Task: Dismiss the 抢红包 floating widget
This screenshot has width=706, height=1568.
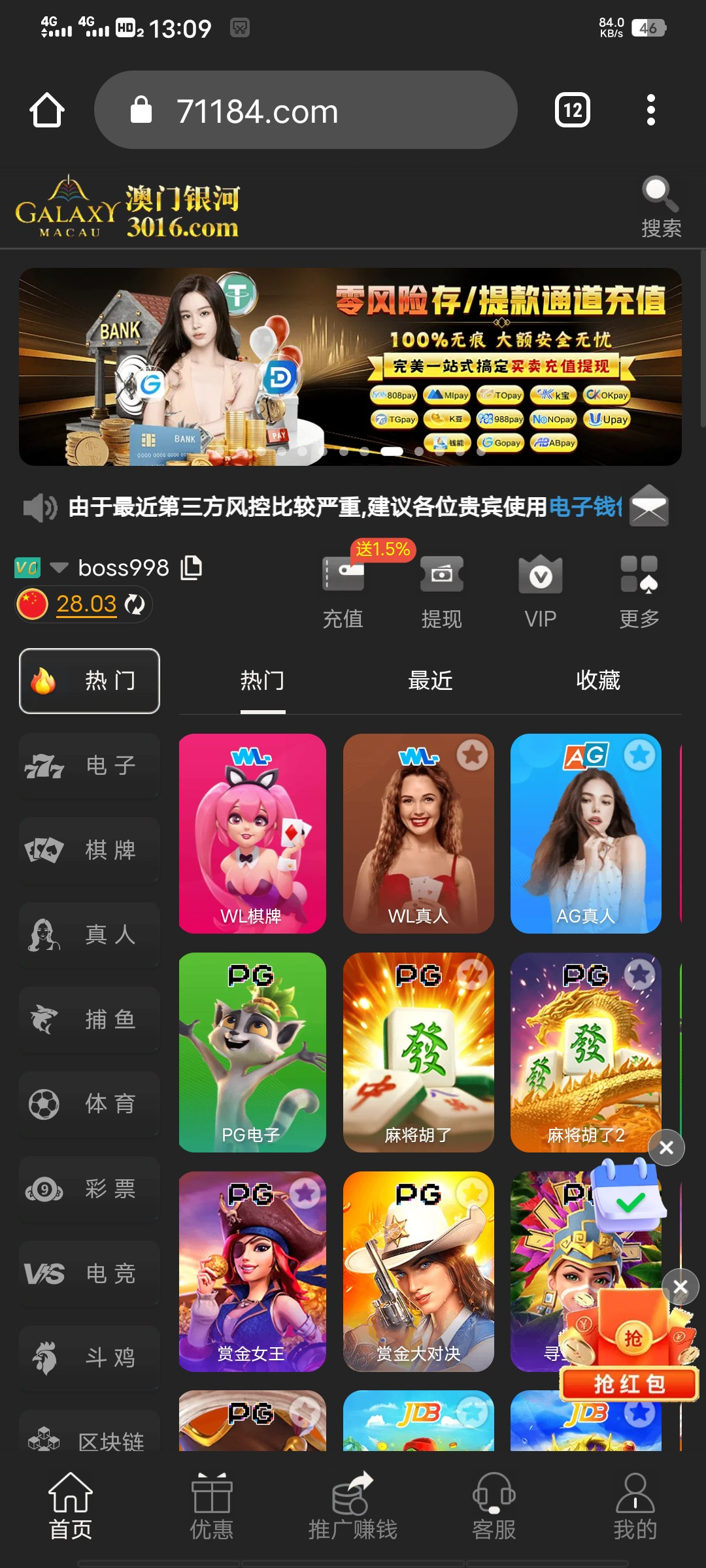Action: 680,1287
